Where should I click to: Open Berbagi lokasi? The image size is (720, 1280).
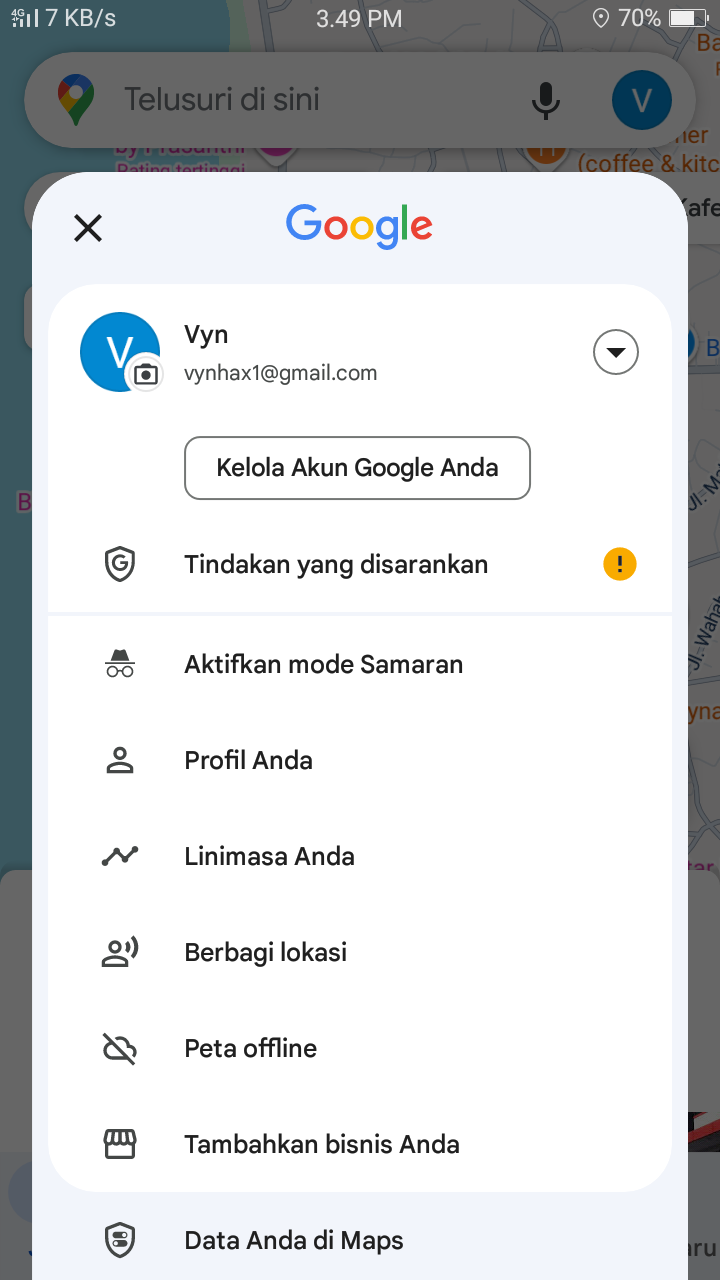[360, 953]
